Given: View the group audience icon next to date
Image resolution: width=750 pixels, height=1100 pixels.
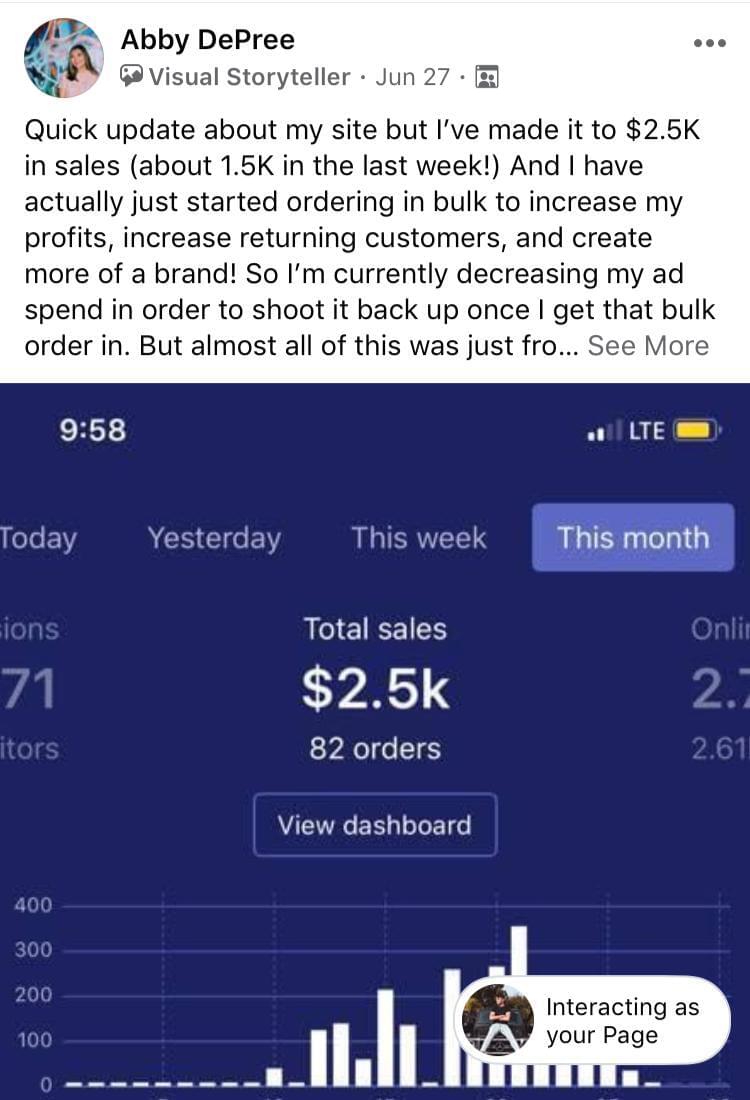Looking at the screenshot, I should click(487, 77).
